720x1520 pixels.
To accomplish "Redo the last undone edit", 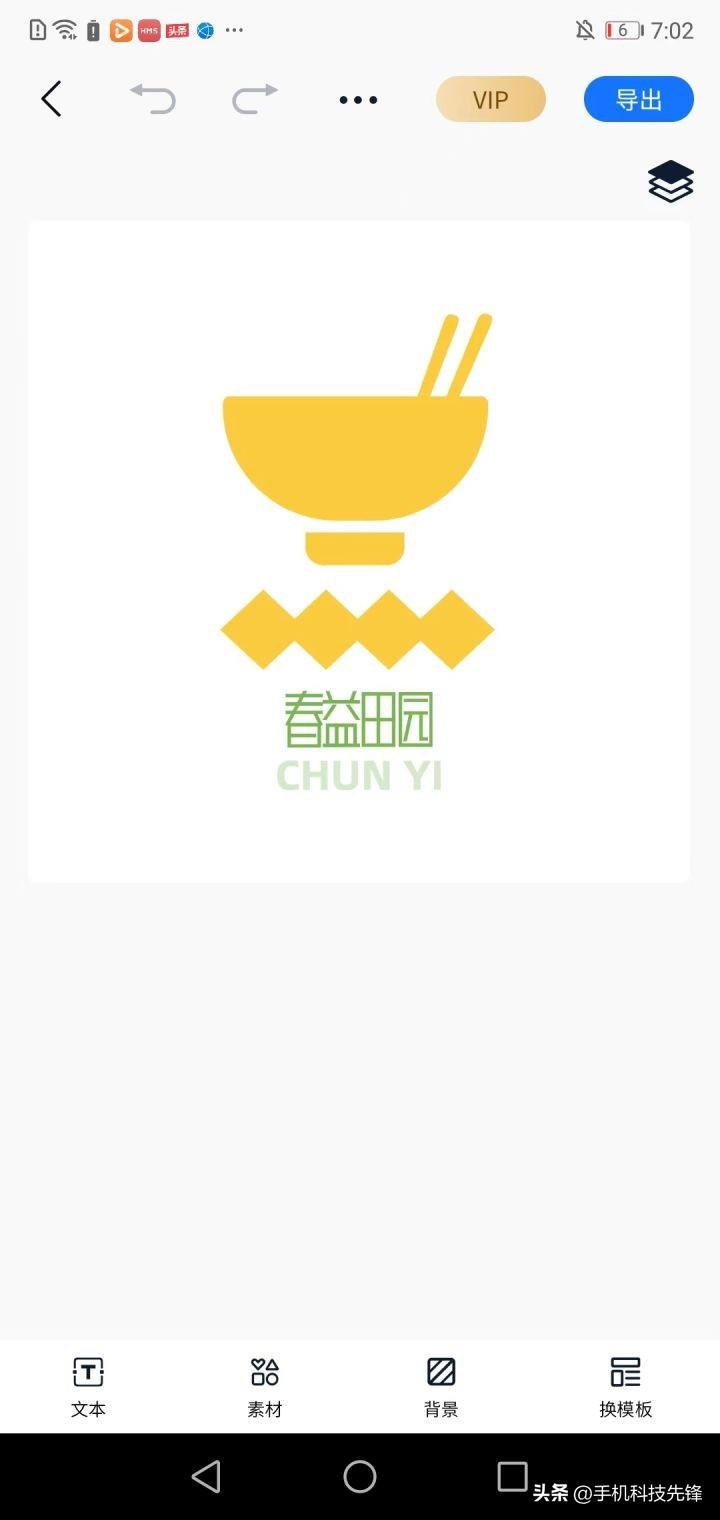I will pyautogui.click(x=255, y=99).
